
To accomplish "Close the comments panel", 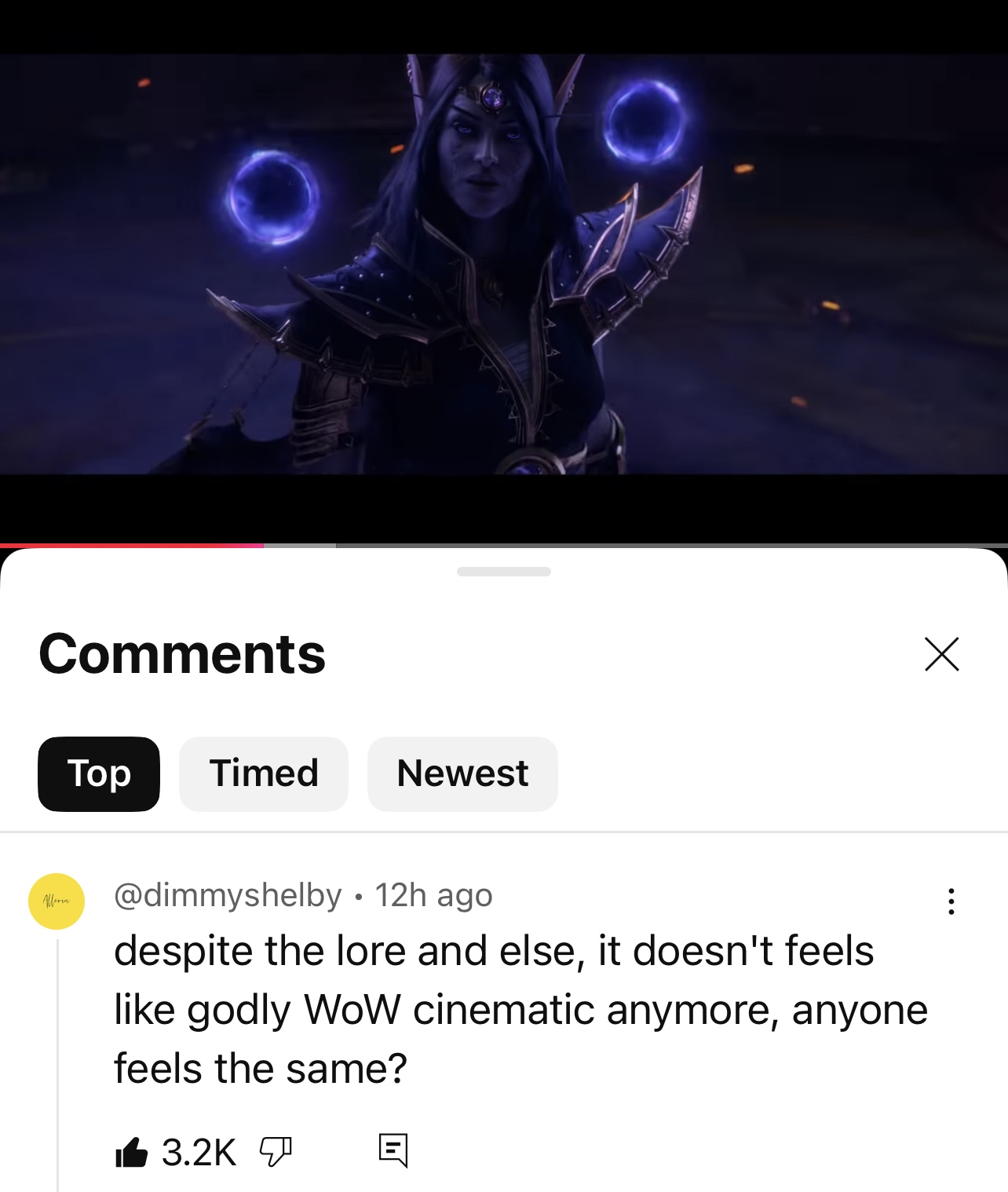I will tap(941, 654).
